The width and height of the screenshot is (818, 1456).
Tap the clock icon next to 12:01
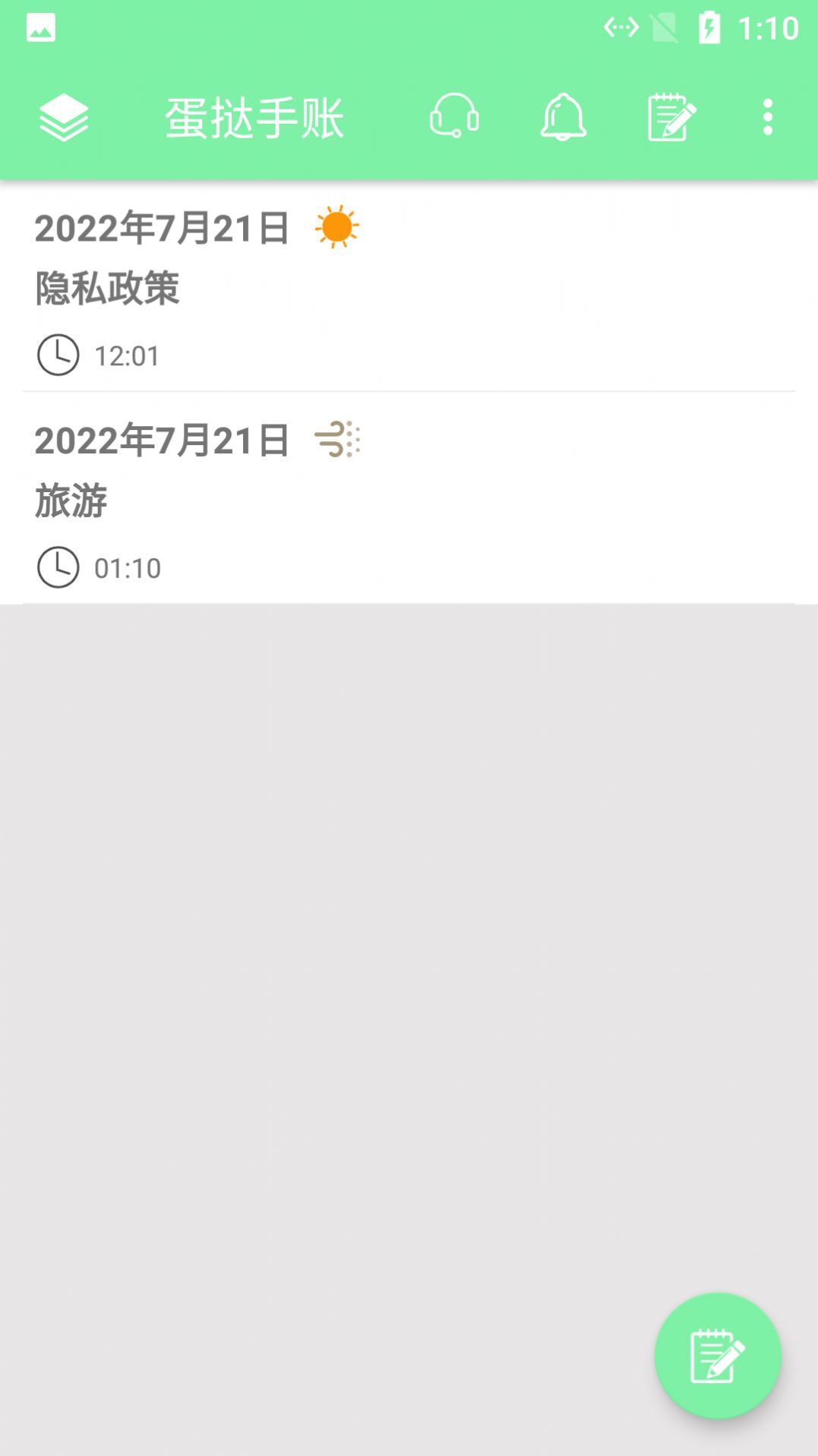point(58,353)
